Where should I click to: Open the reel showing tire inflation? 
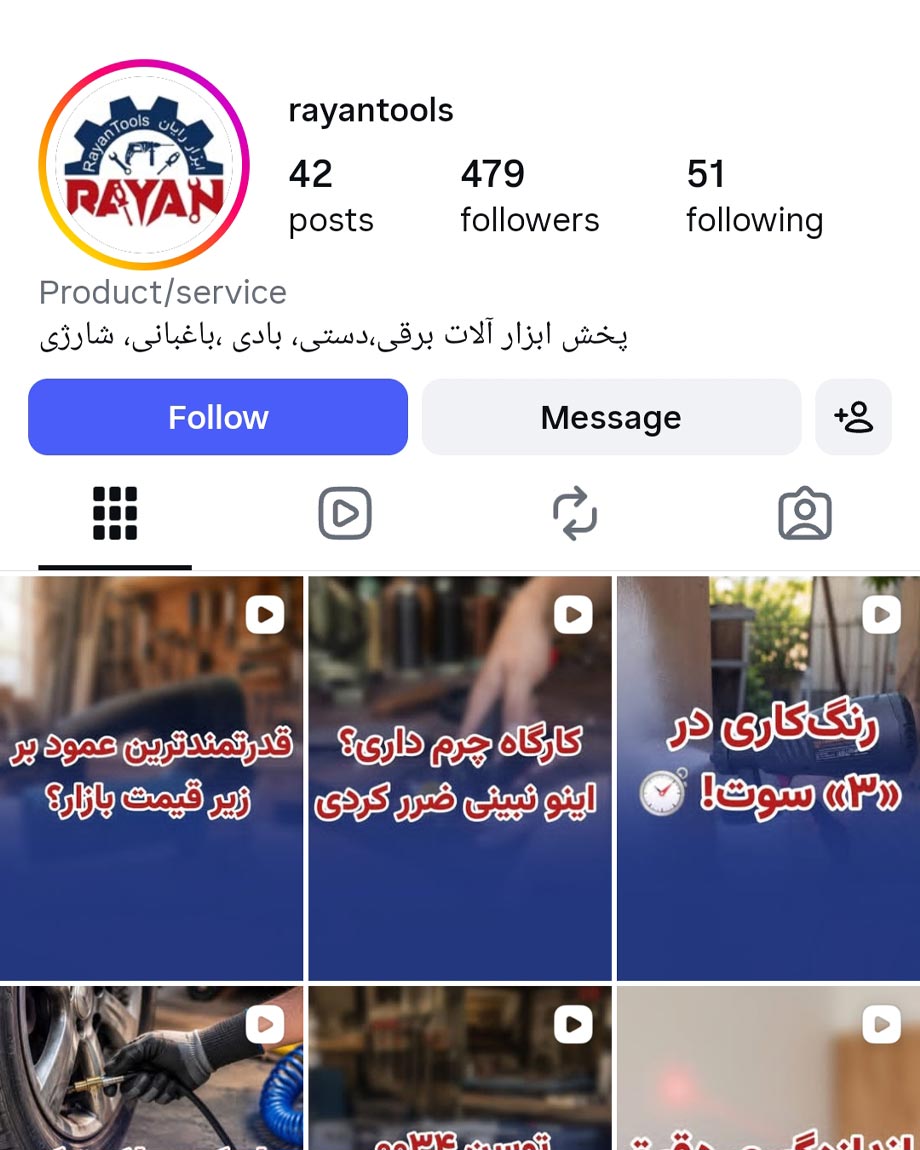(151, 1068)
